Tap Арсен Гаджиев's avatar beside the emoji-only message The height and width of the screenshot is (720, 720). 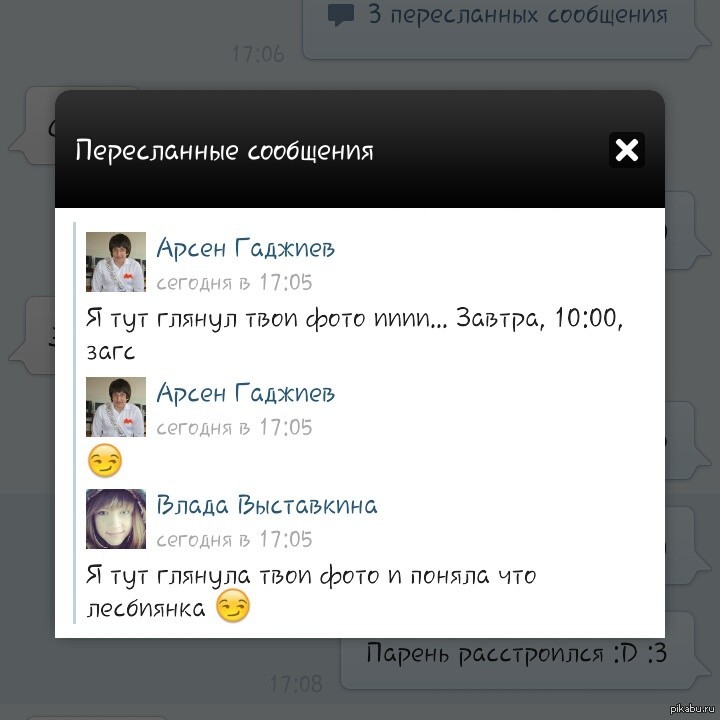[116, 407]
